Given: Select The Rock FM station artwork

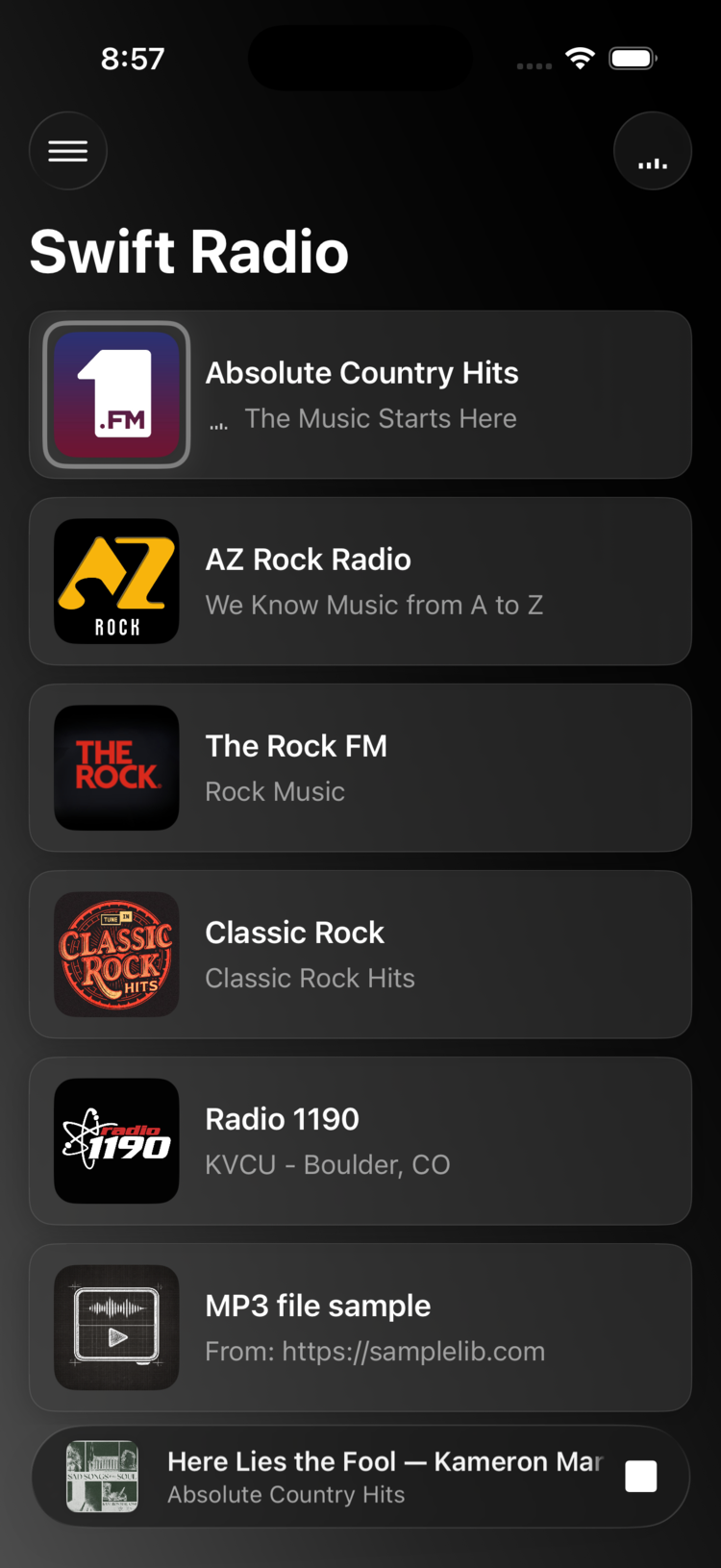Looking at the screenshot, I should tap(116, 767).
